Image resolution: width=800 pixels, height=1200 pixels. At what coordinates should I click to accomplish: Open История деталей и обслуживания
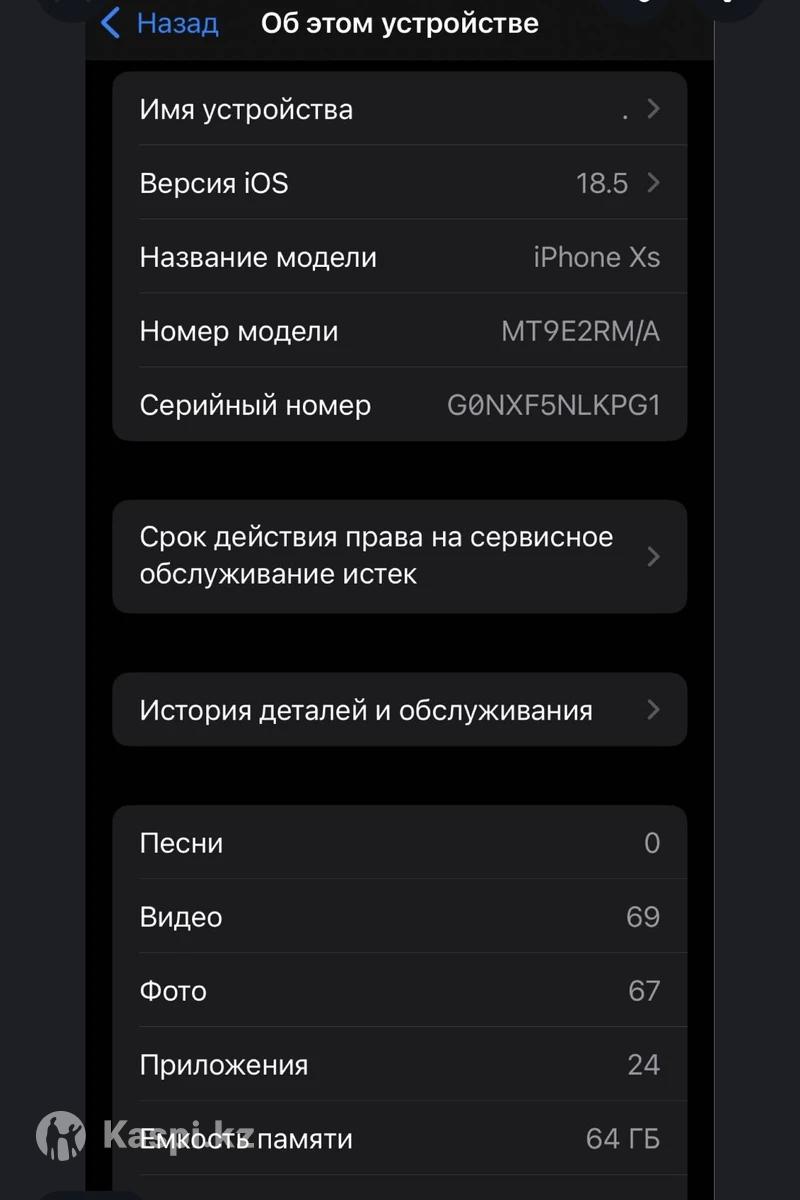click(400, 711)
